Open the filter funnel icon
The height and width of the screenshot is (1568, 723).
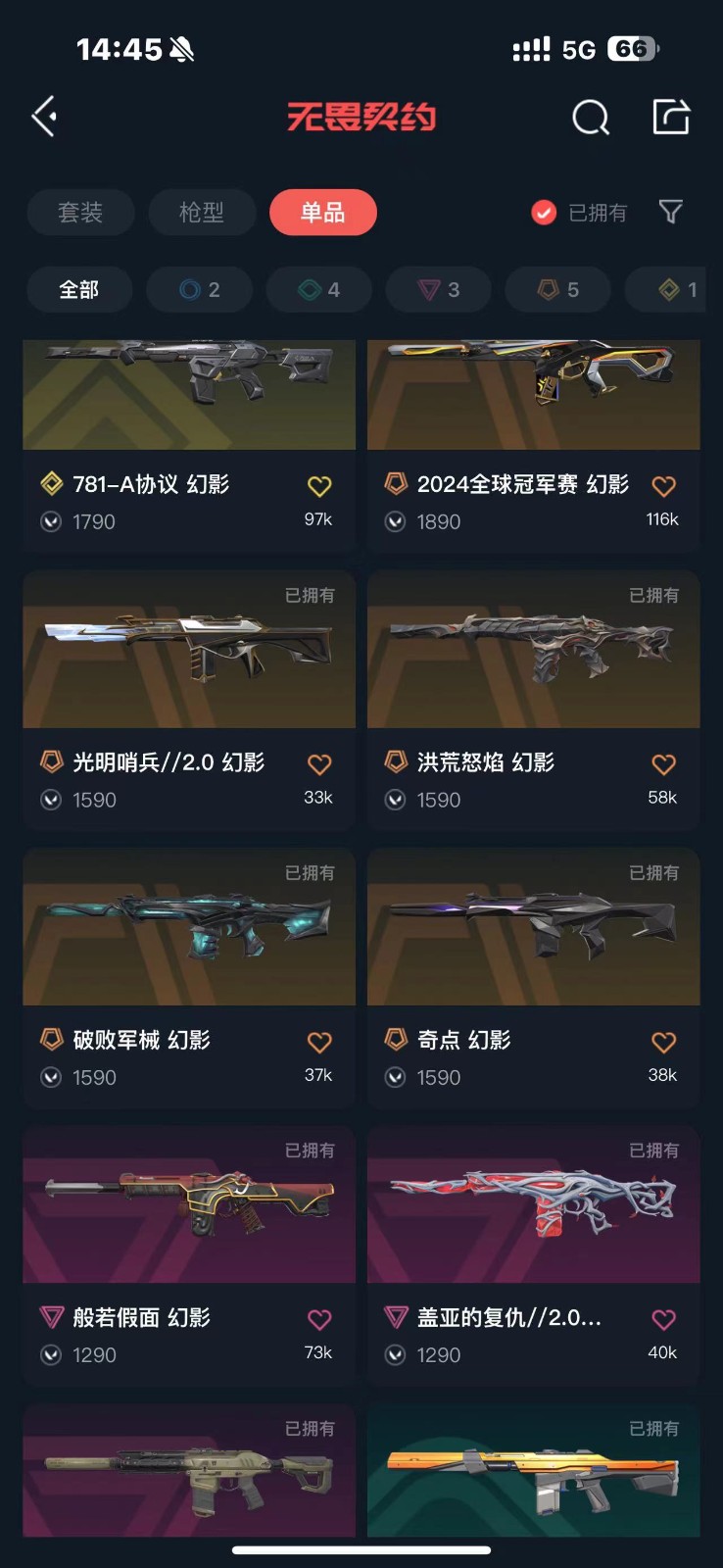(670, 212)
